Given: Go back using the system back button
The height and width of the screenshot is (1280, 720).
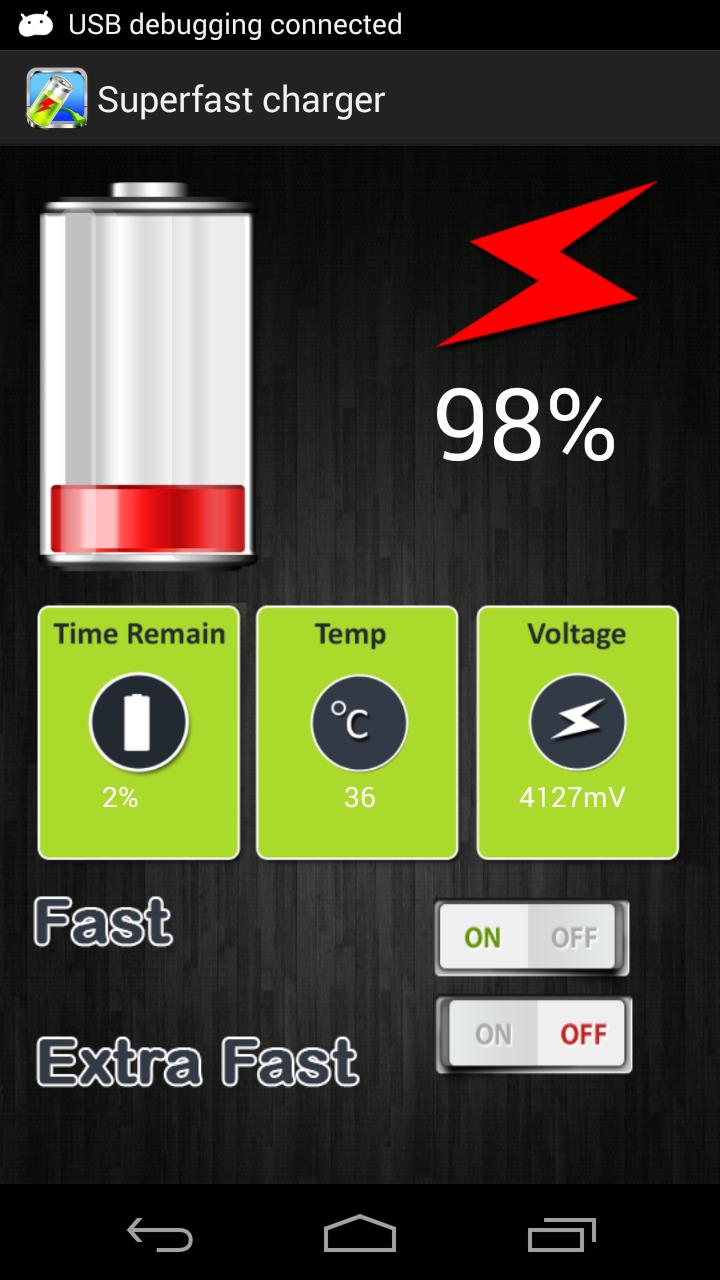Looking at the screenshot, I should pyautogui.click(x=160, y=1234).
